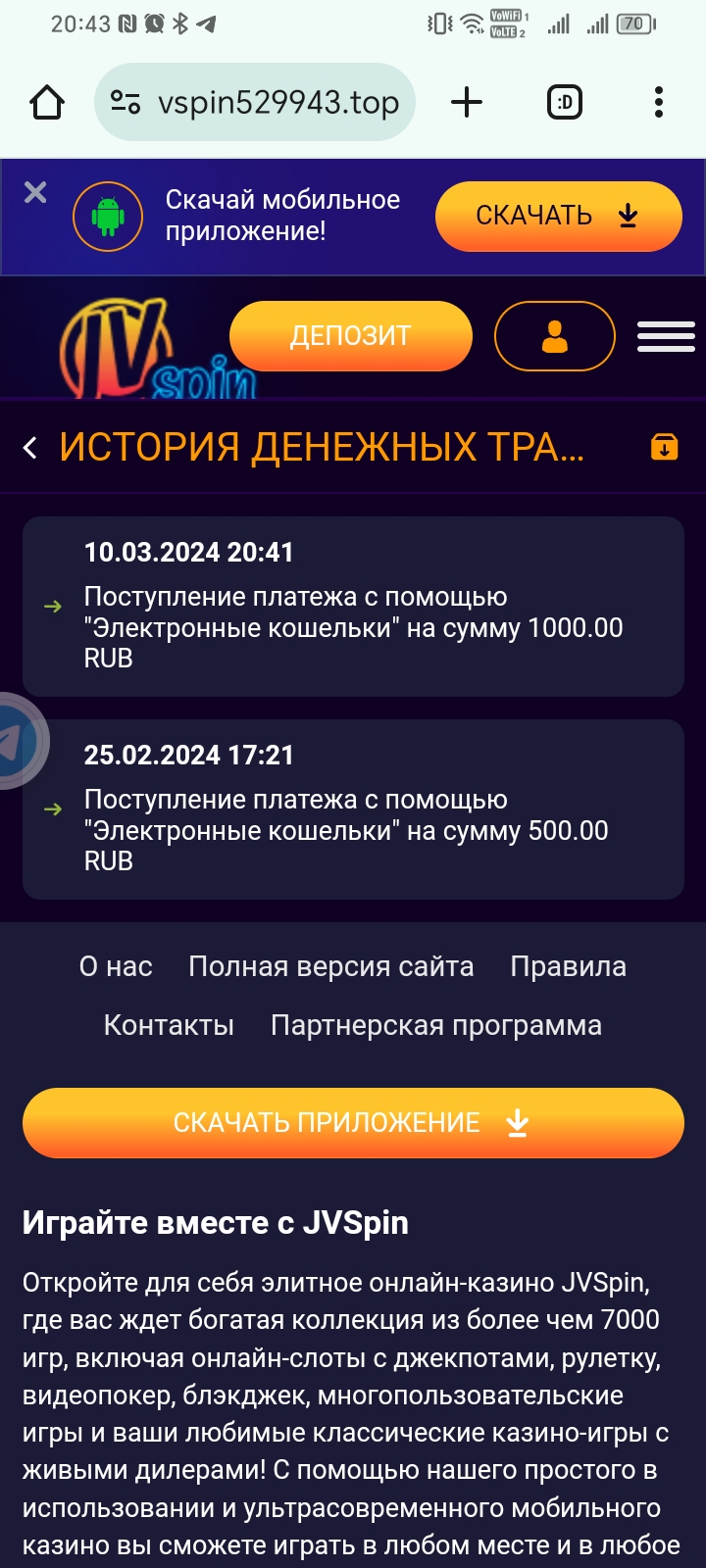This screenshot has width=706, height=1568.
Task: Tap the orange download icon beside history title
Action: 665,447
